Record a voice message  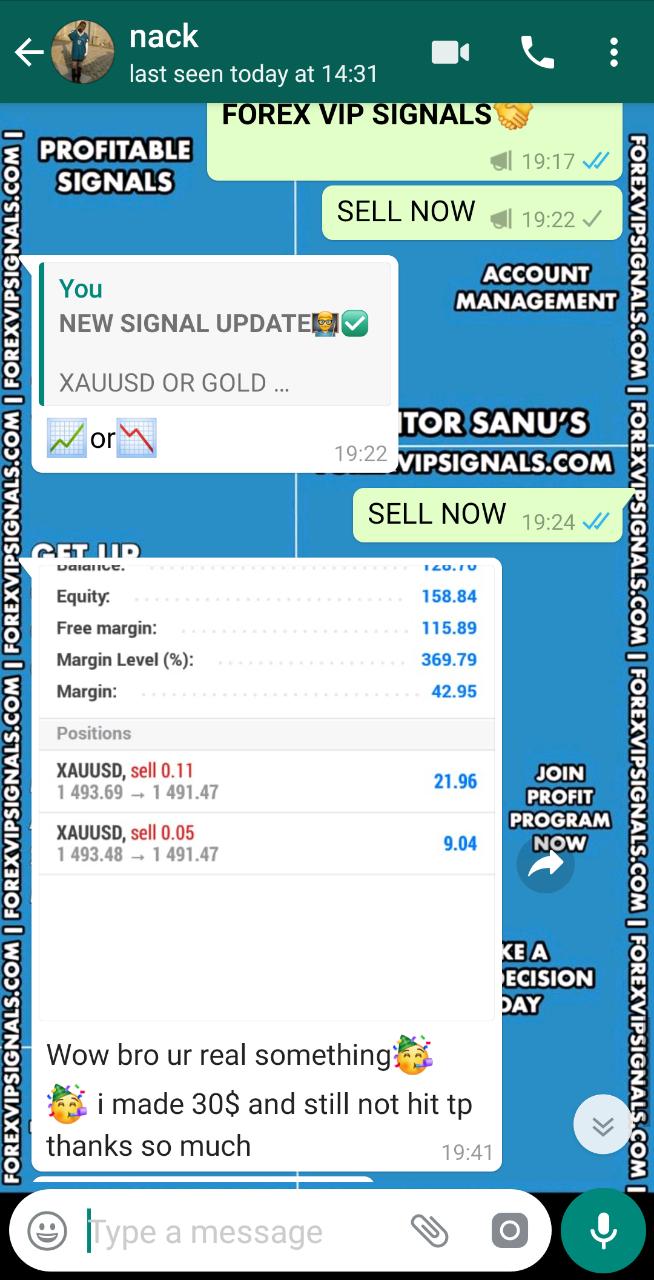(x=603, y=1231)
